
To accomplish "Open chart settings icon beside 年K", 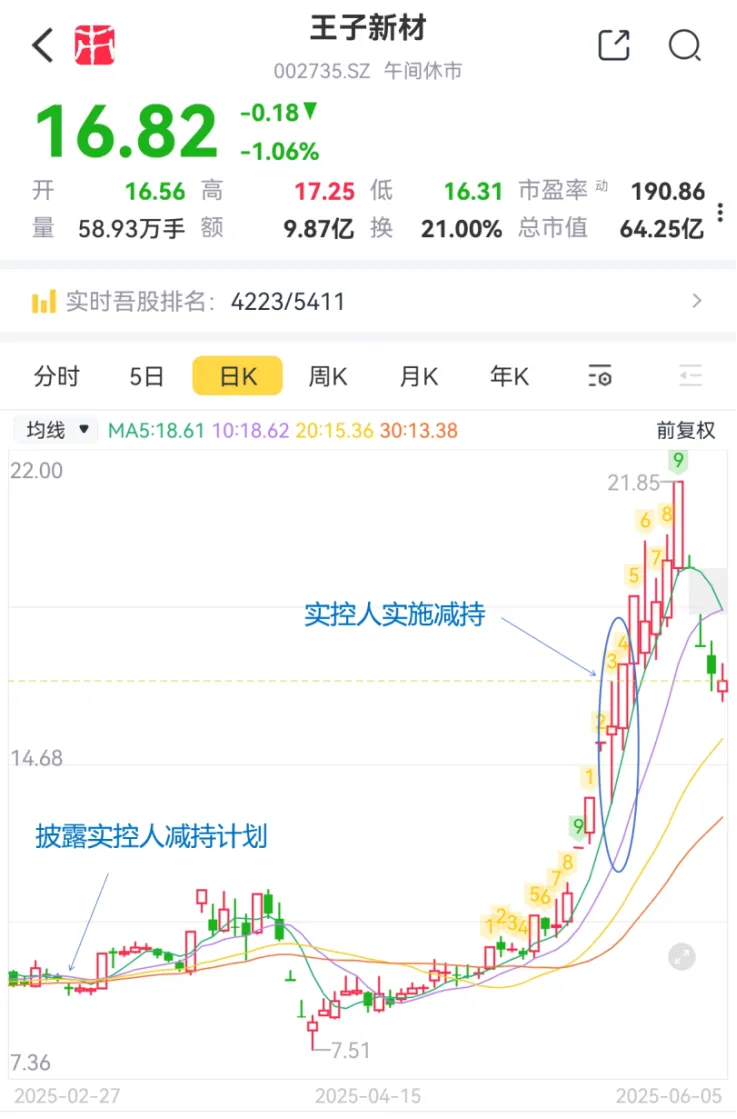I will tap(600, 376).
